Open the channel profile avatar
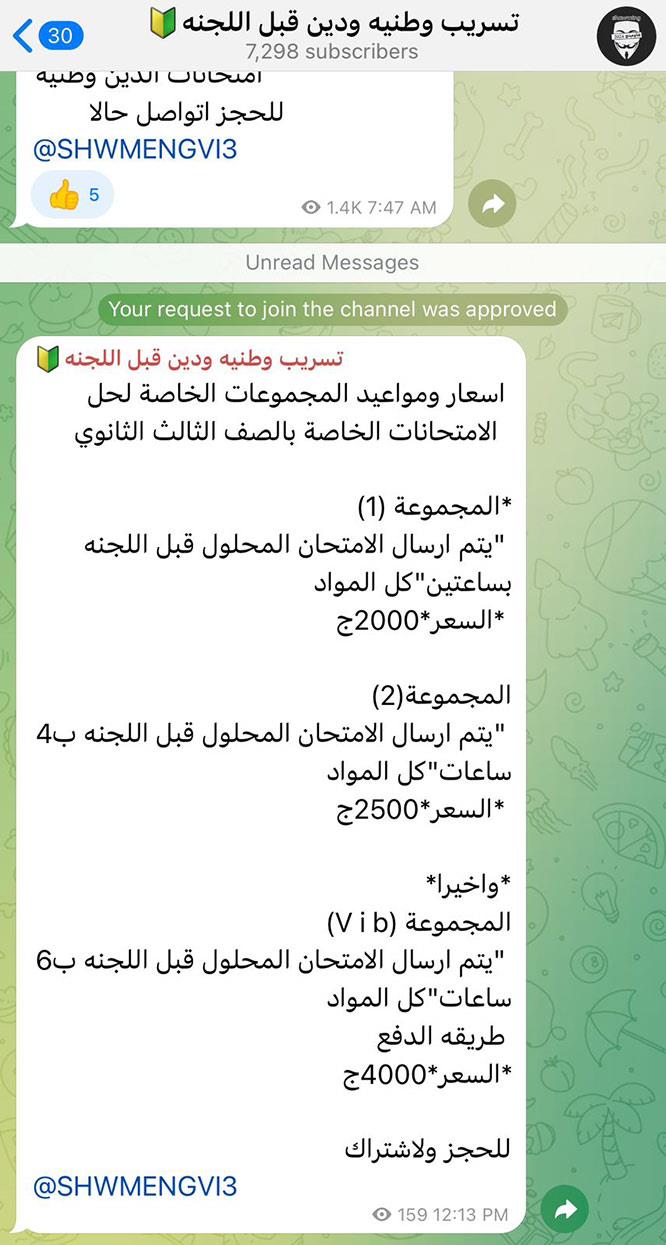 (626, 36)
